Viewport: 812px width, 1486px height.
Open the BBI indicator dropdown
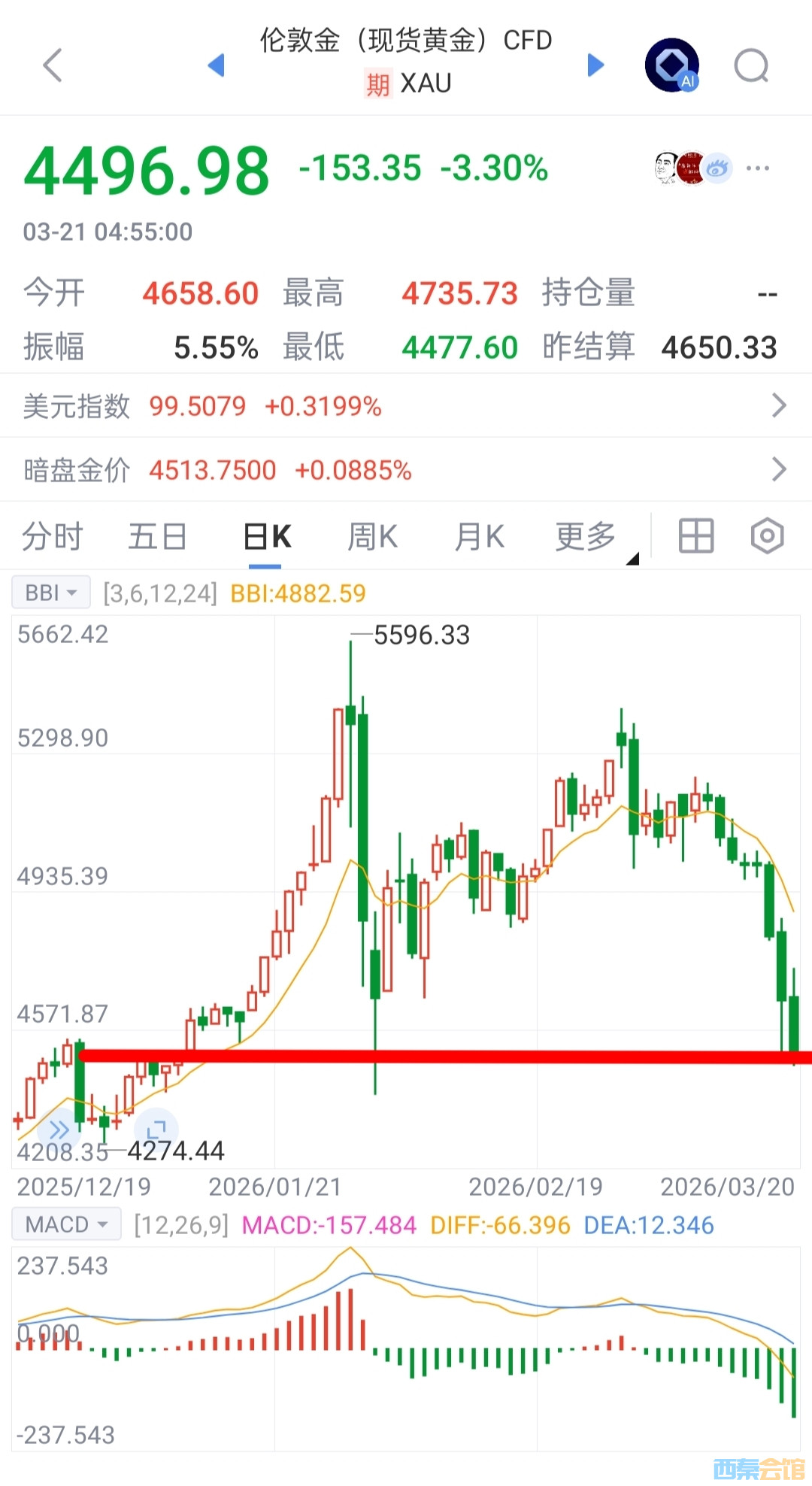coord(51,593)
